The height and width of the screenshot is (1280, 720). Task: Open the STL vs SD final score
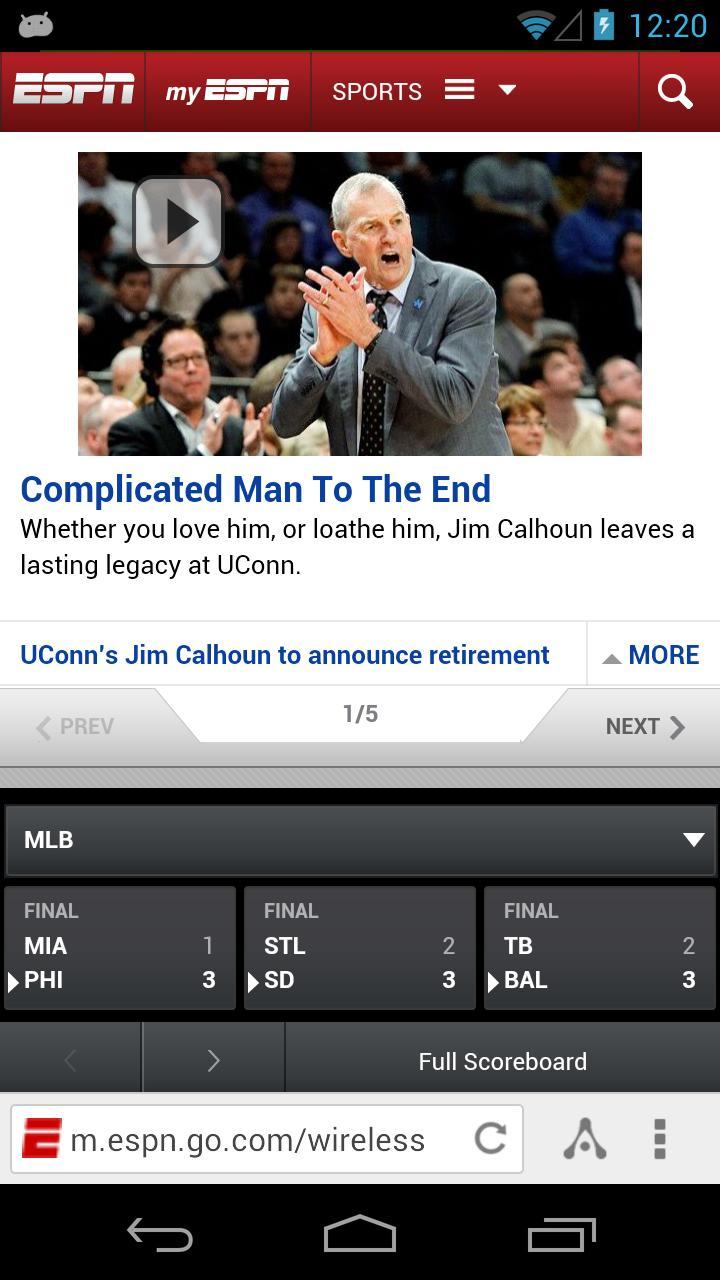click(x=360, y=947)
